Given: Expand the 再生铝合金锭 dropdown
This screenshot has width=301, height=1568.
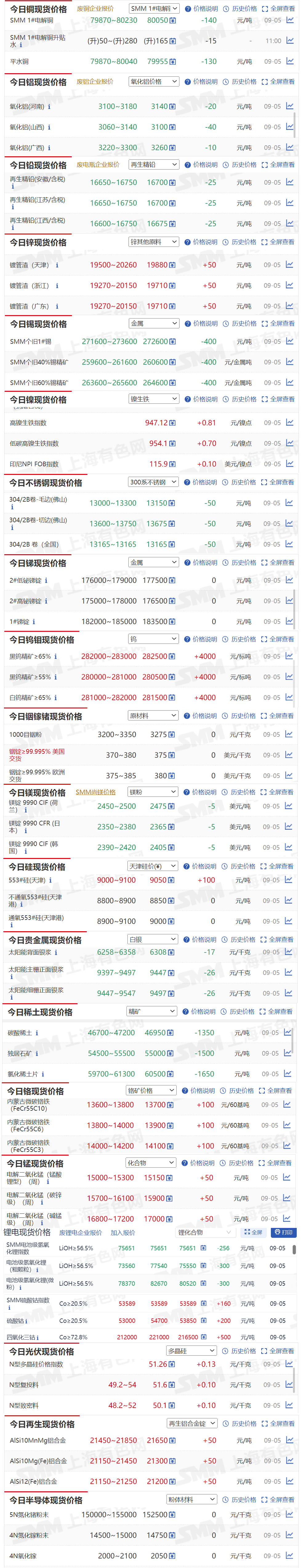Looking at the screenshot, I should pos(191,1423).
